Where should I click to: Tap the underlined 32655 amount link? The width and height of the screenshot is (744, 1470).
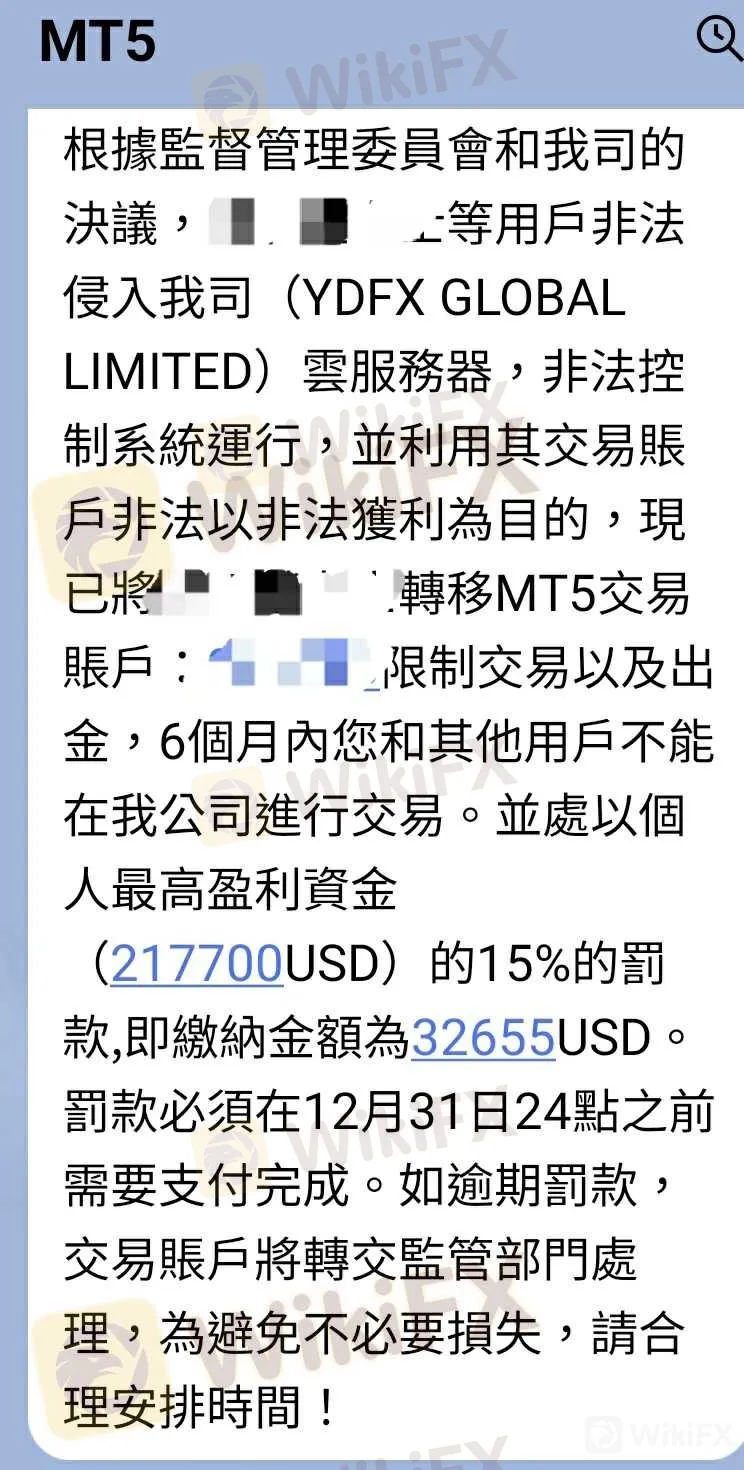click(x=483, y=1038)
